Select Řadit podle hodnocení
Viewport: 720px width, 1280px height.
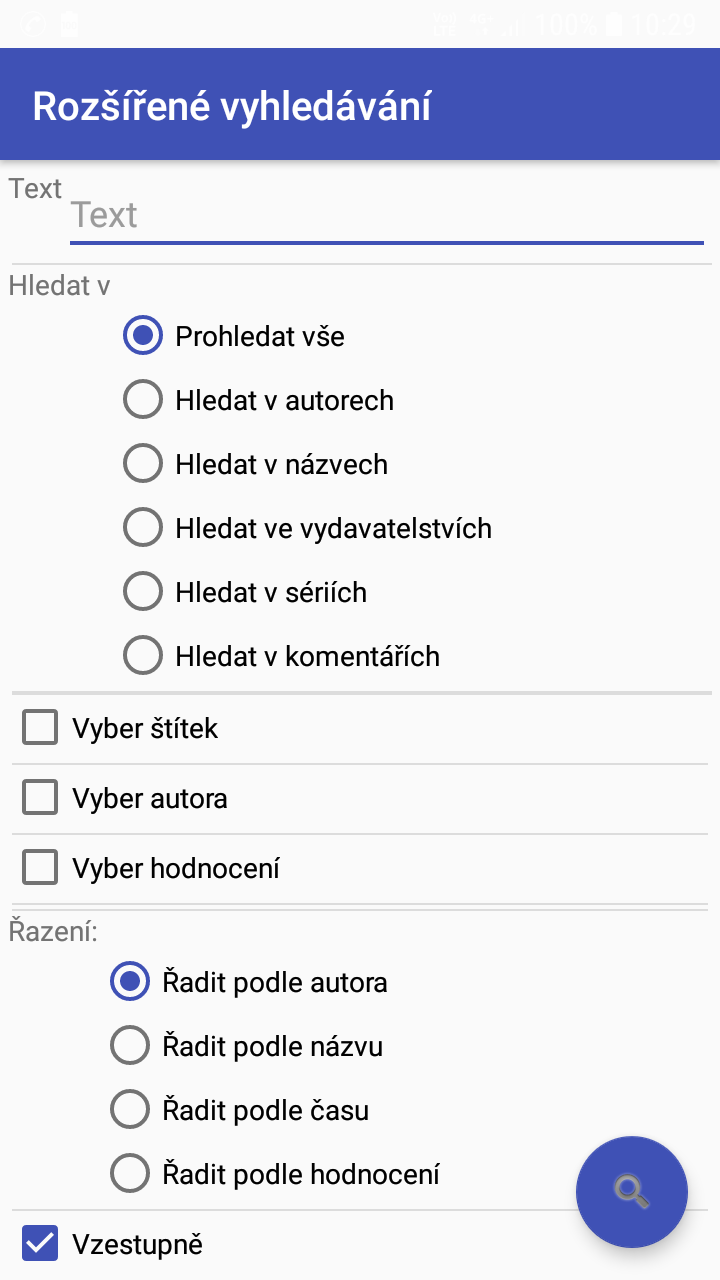pyautogui.click(x=275, y=1174)
